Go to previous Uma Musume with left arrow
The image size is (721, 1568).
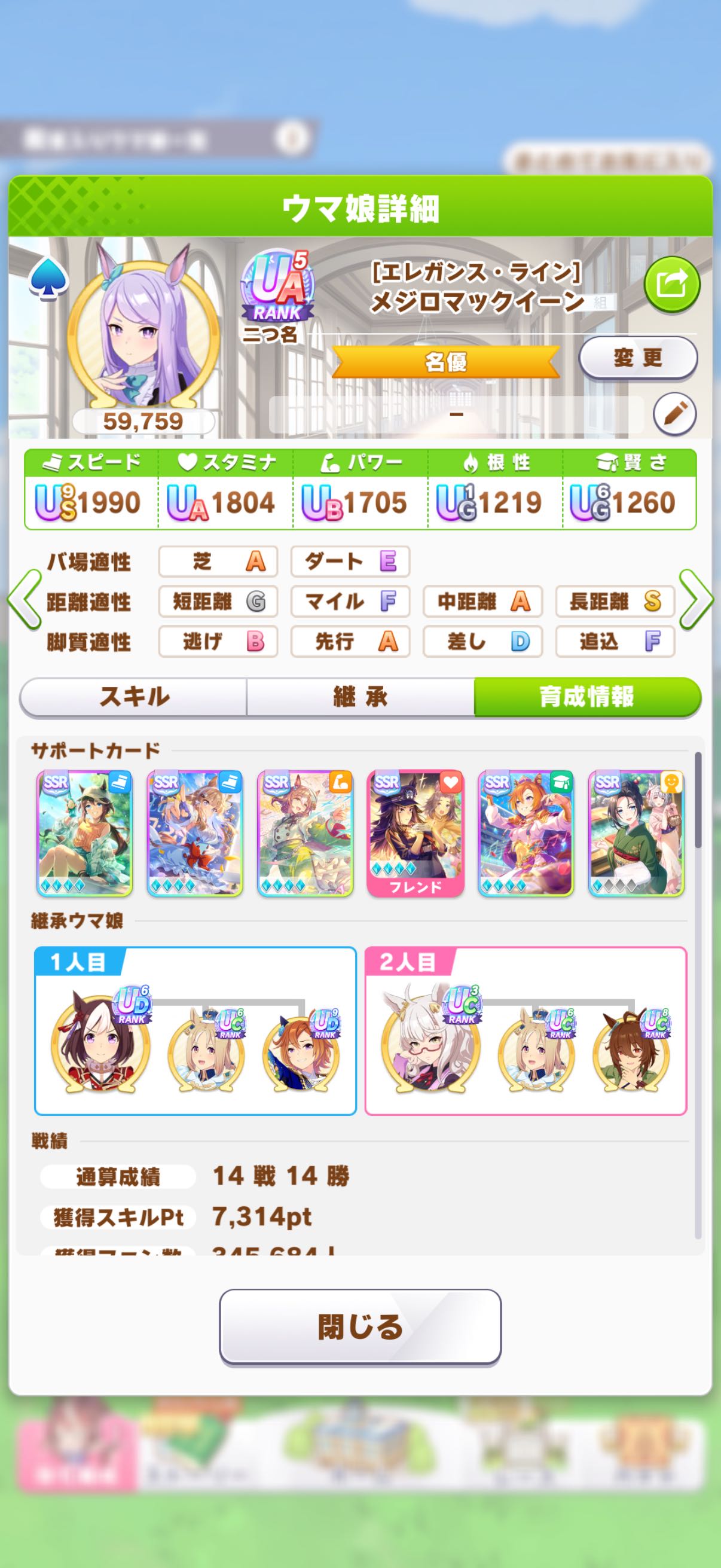point(25,600)
